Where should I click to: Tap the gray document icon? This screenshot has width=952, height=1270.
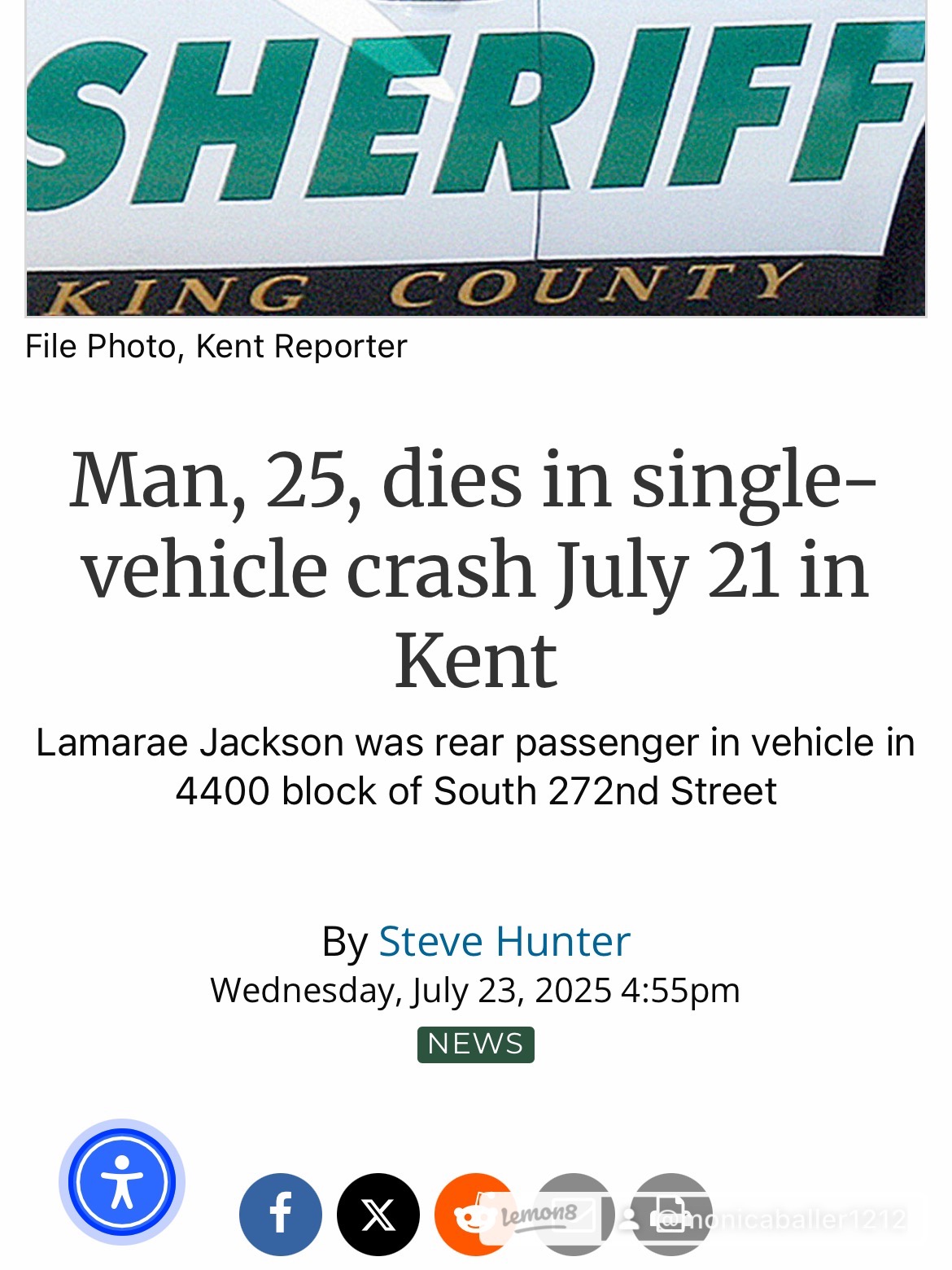671,1214
